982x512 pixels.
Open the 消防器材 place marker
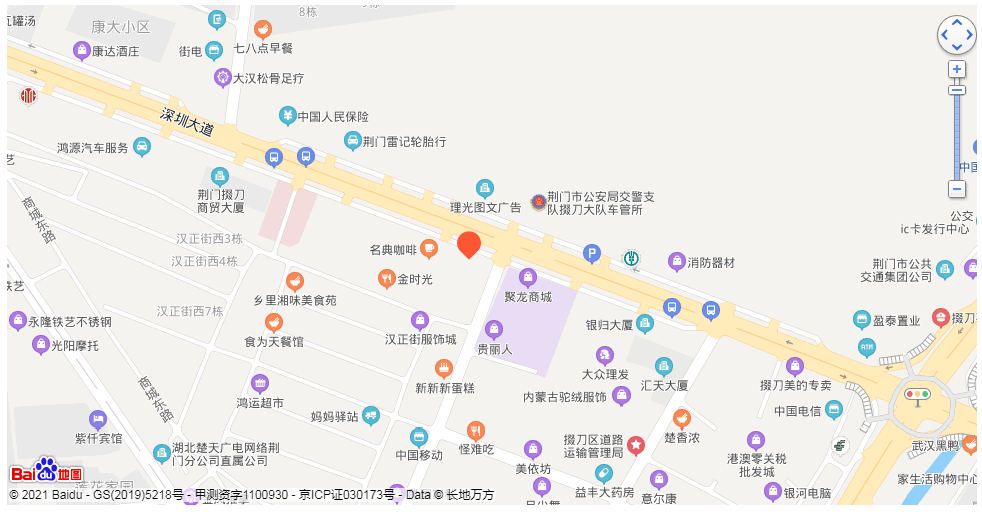[677, 262]
